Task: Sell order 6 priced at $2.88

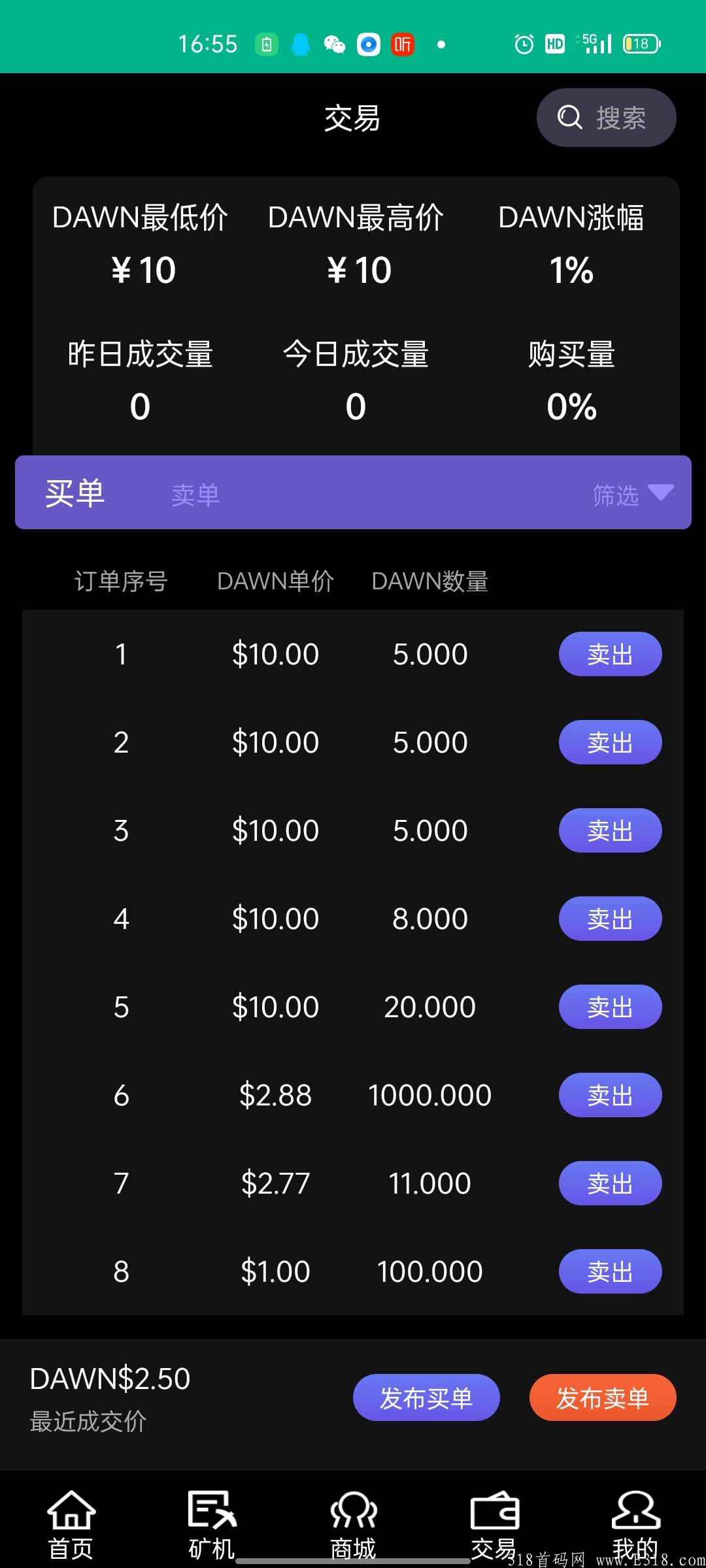Action: click(609, 1095)
